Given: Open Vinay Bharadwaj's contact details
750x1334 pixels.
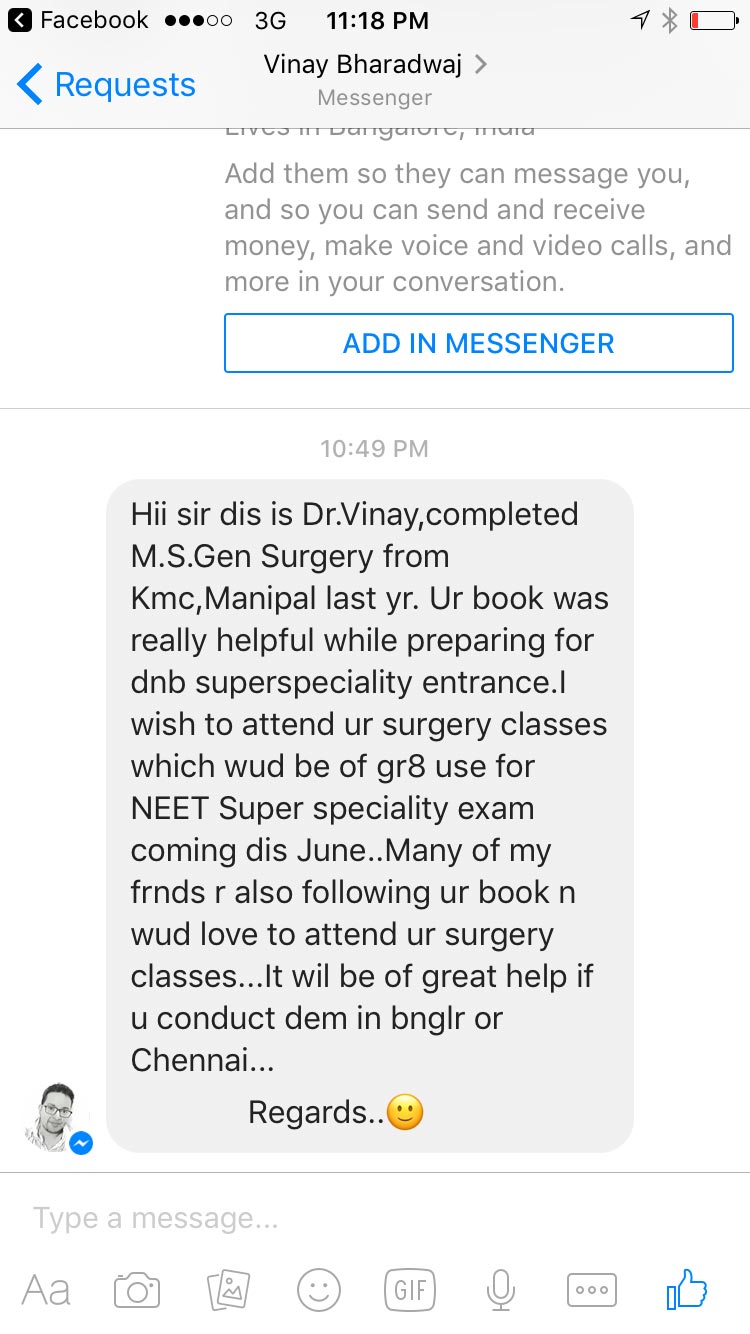Looking at the screenshot, I should (x=375, y=80).
